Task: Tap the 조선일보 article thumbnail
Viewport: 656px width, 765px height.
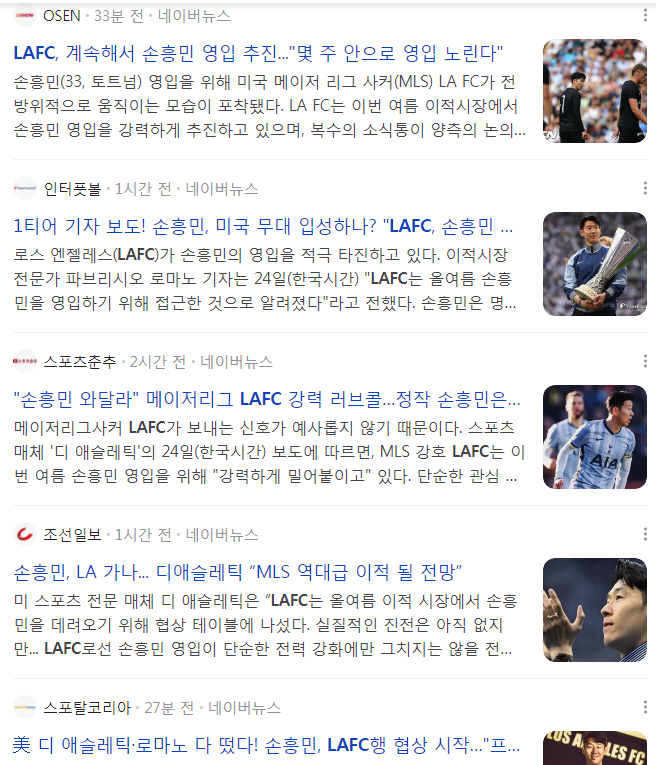Action: (594, 610)
